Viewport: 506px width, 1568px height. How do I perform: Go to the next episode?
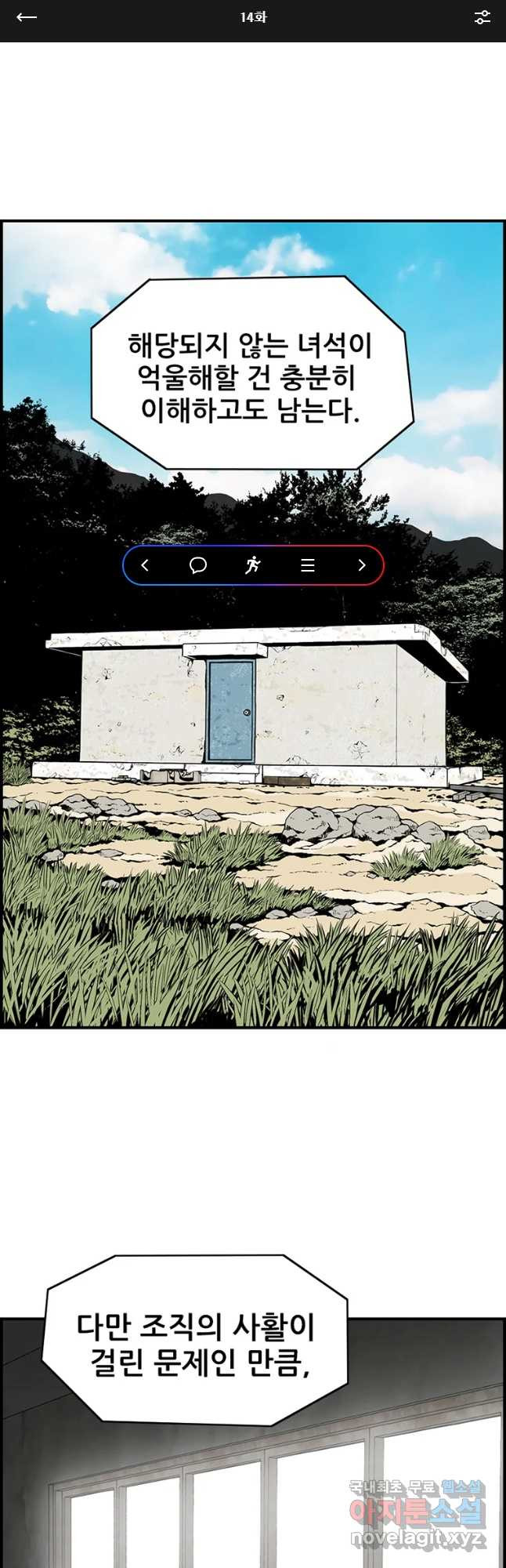pyautogui.click(x=361, y=565)
